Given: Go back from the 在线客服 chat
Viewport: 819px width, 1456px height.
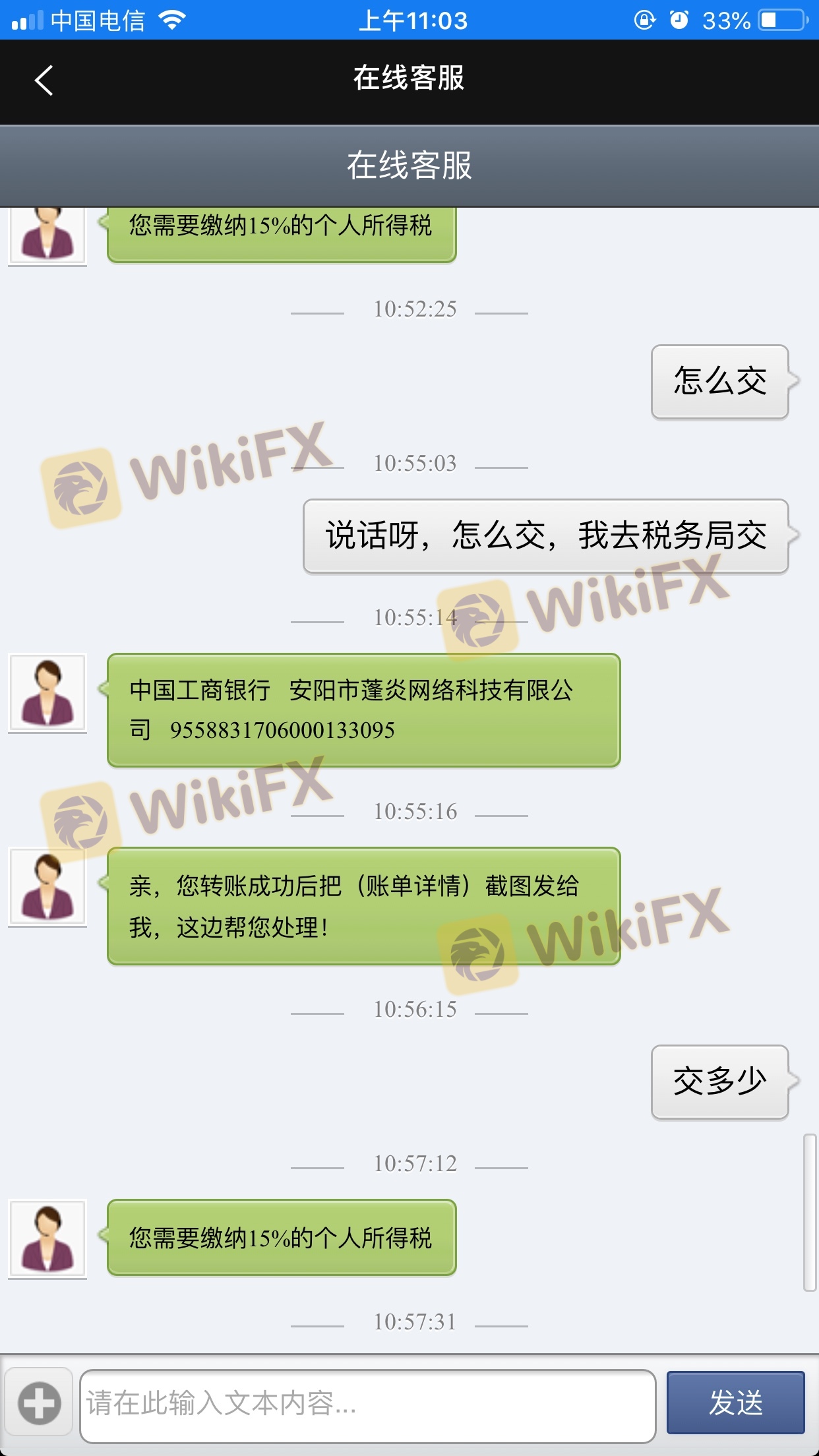Looking at the screenshot, I should pyautogui.click(x=44, y=80).
